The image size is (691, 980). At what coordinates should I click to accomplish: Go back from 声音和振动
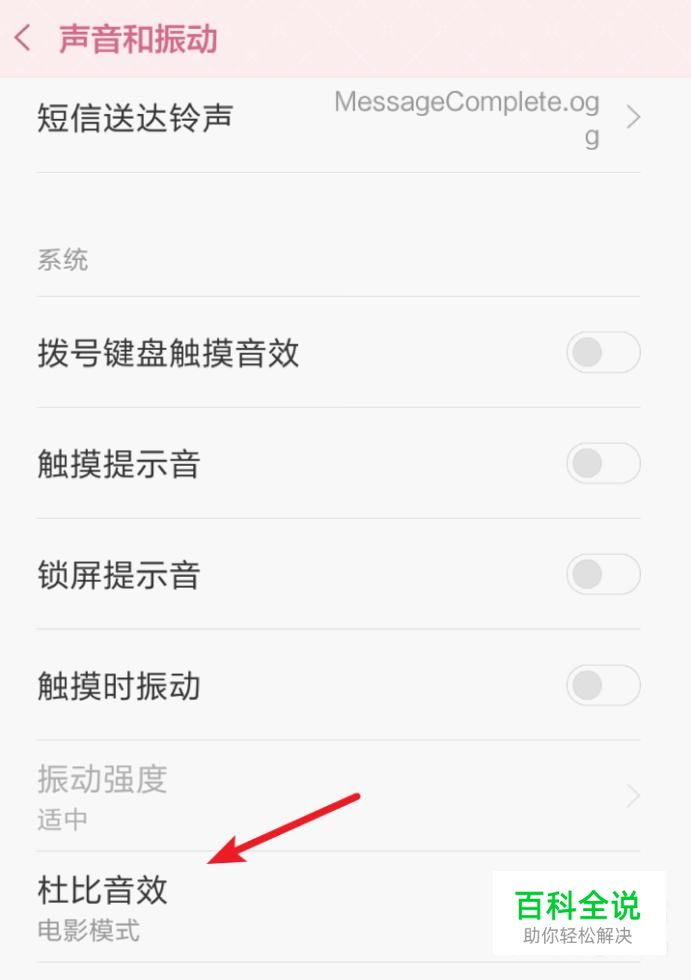pyautogui.click(x=23, y=39)
